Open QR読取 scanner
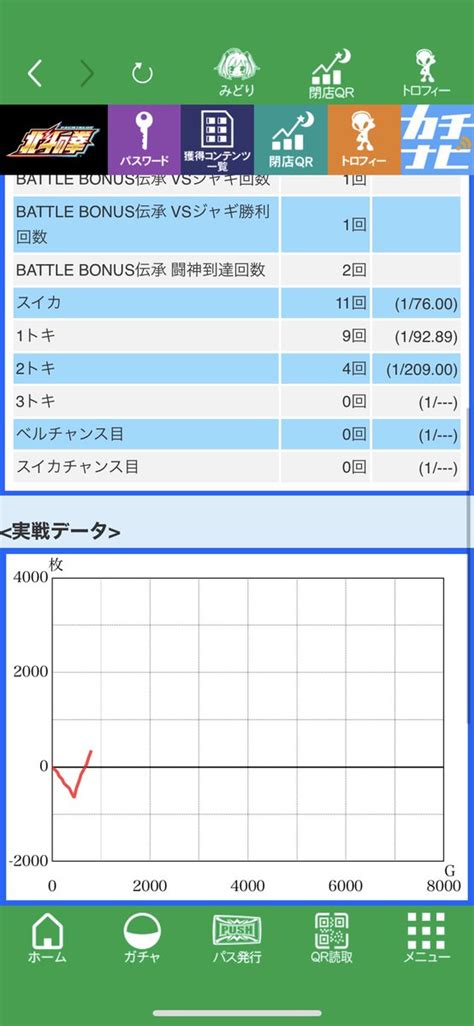This screenshot has height=1026, width=474. (332, 938)
